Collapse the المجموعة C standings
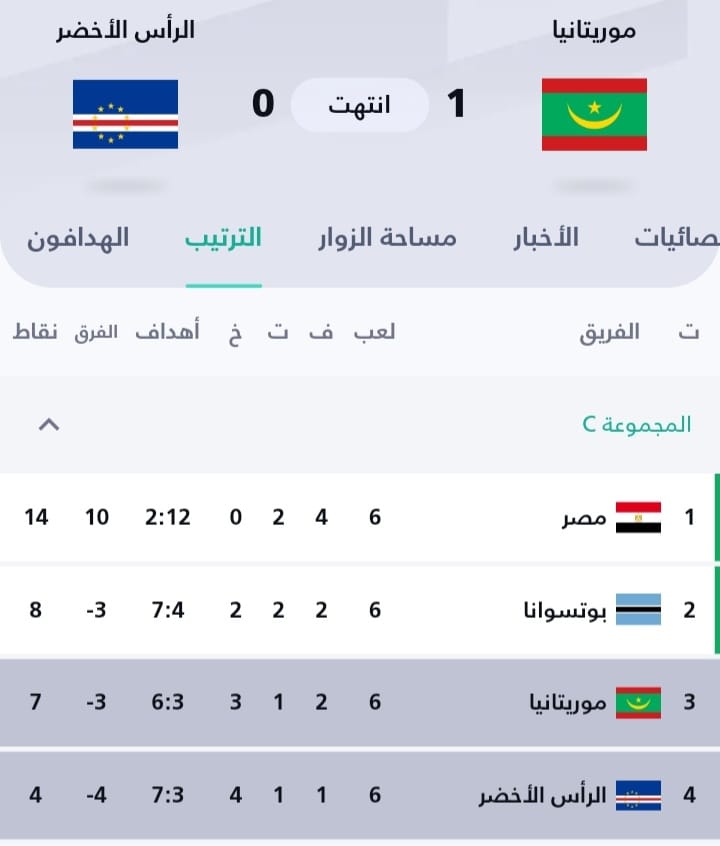This screenshot has width=720, height=846. tap(48, 425)
